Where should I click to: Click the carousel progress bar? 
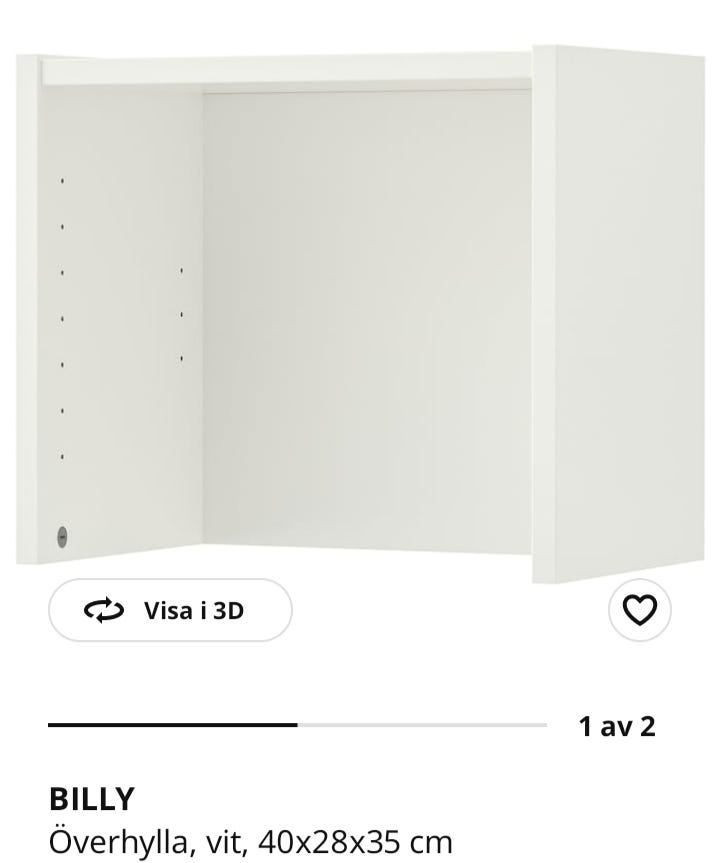300,722
